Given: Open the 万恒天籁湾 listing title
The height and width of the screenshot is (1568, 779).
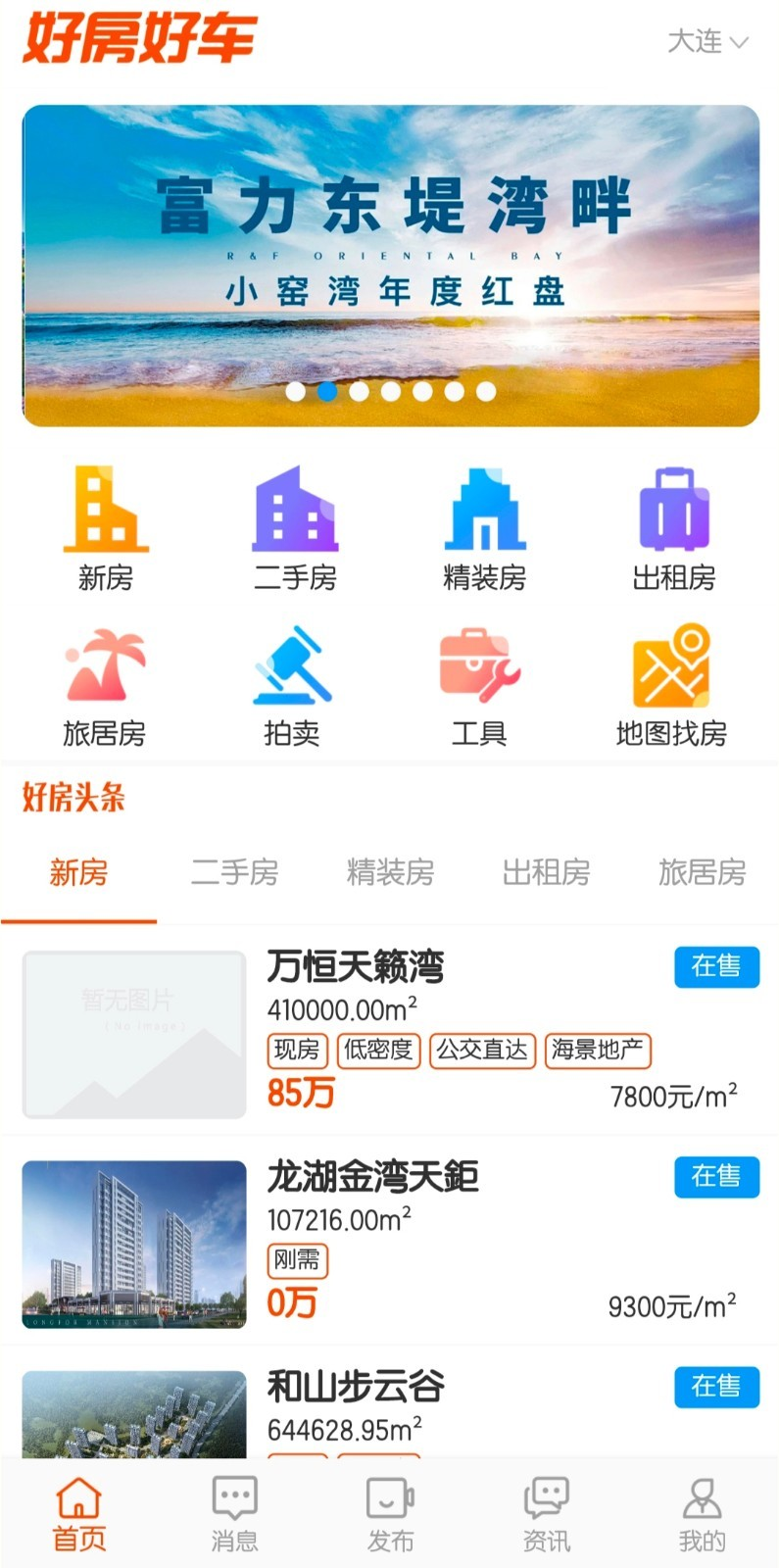Looking at the screenshot, I should pyautogui.click(x=357, y=967).
